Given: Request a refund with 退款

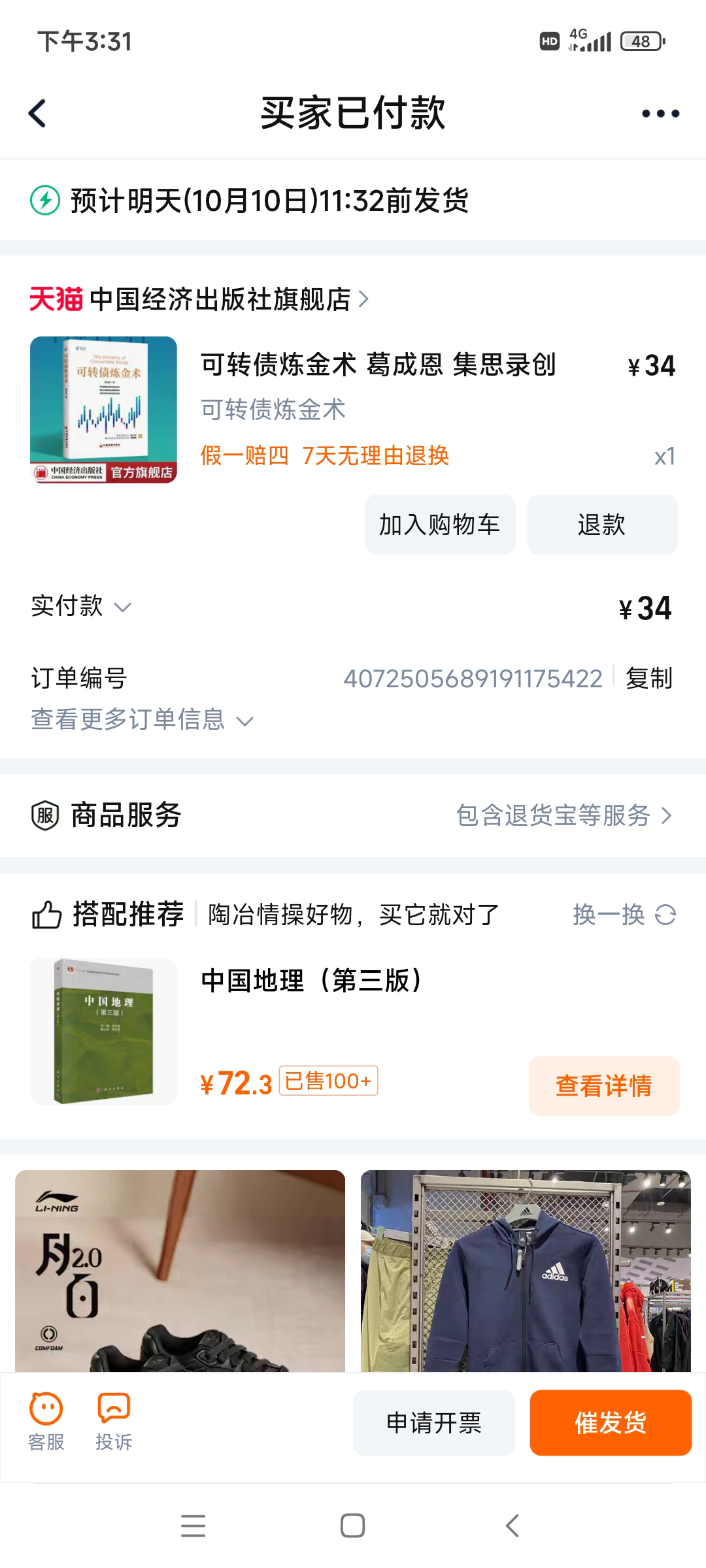Looking at the screenshot, I should click(x=601, y=525).
